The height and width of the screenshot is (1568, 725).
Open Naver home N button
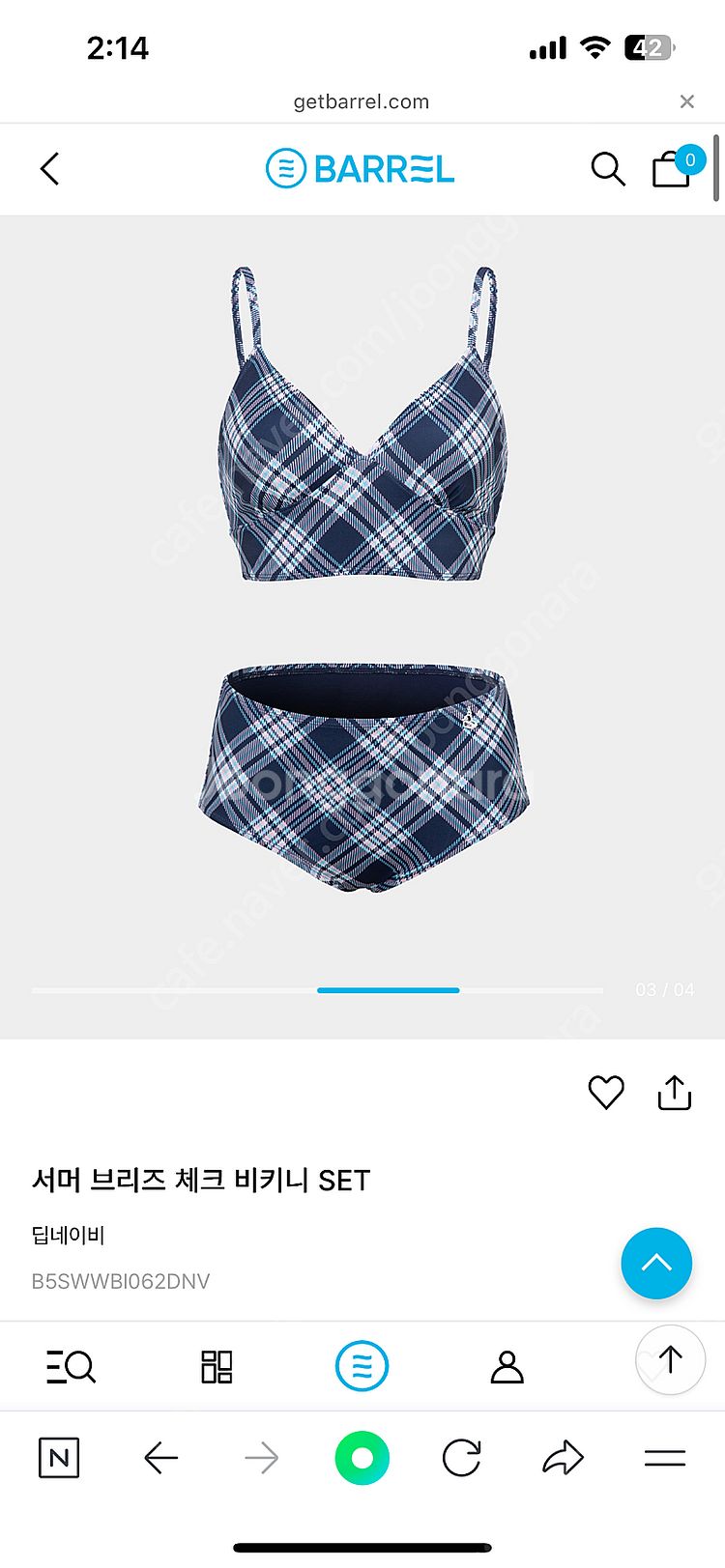(59, 1458)
